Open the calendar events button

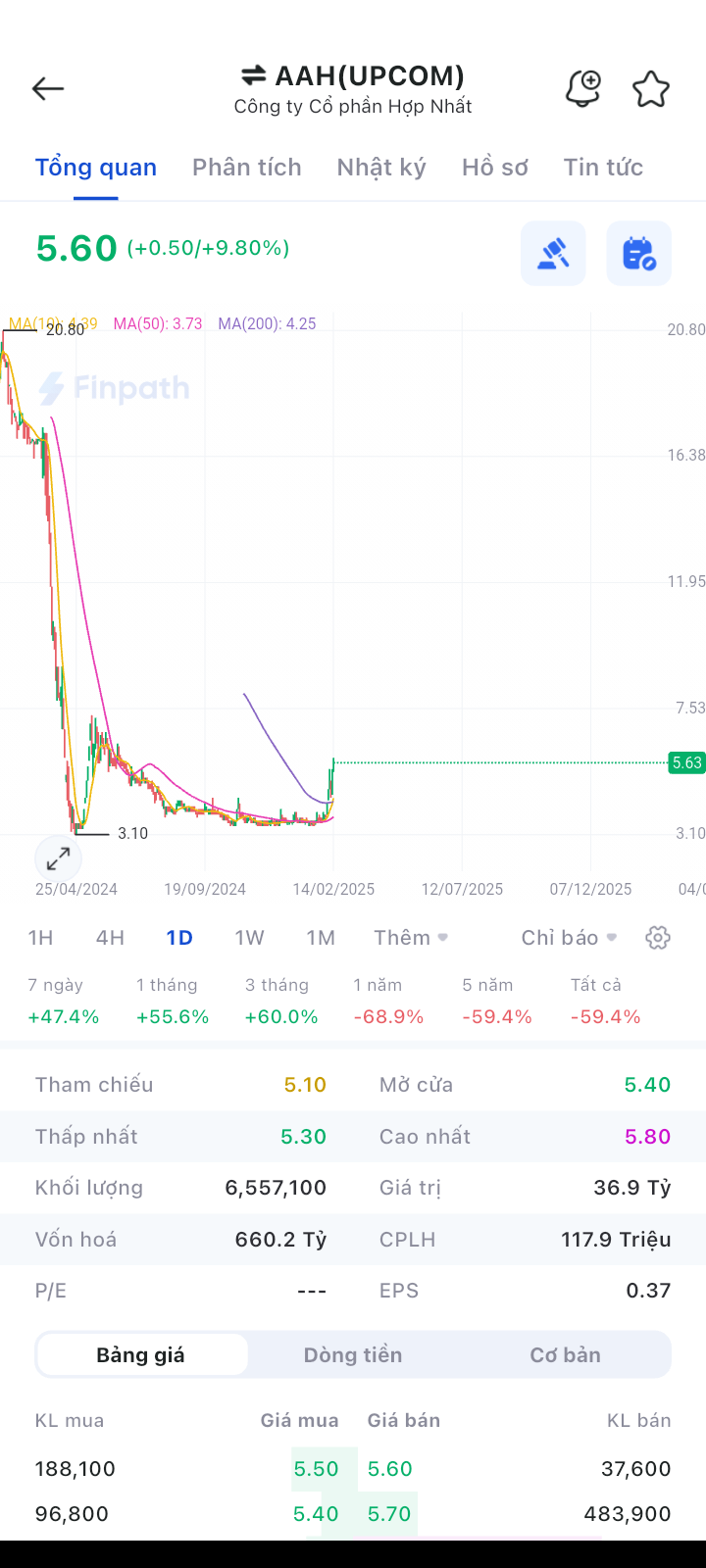pos(638,254)
